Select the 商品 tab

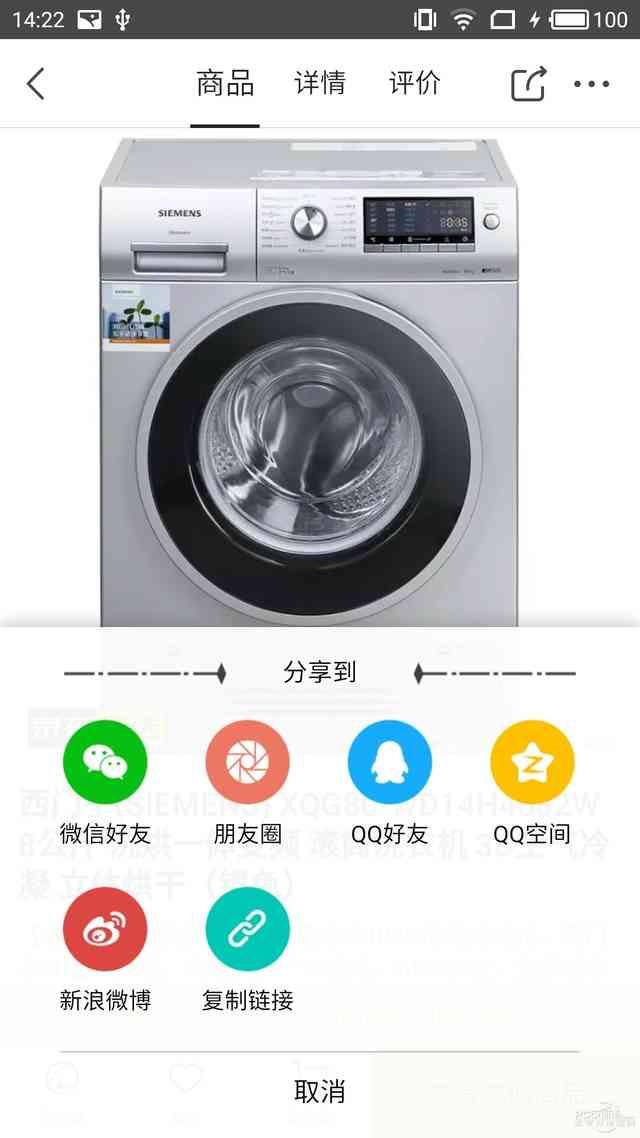coord(225,83)
